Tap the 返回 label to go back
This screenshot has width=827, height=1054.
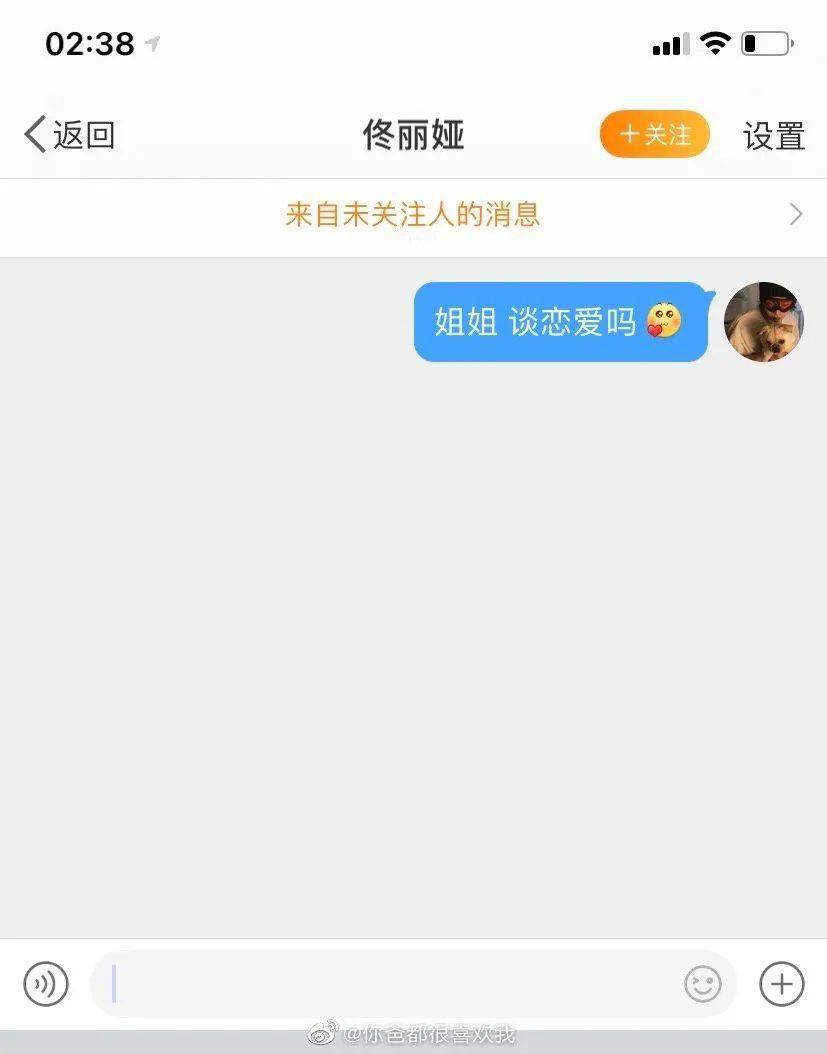pyautogui.click(x=85, y=134)
